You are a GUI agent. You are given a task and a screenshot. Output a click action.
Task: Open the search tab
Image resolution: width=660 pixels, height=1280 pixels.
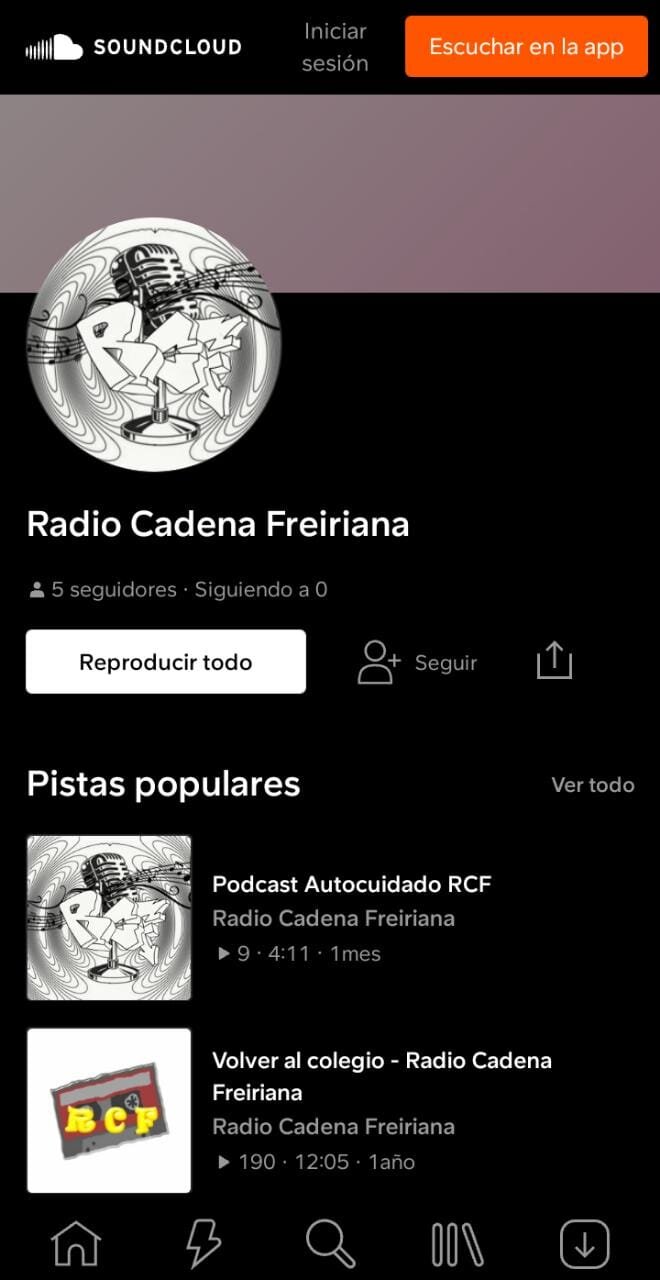pyautogui.click(x=330, y=1244)
